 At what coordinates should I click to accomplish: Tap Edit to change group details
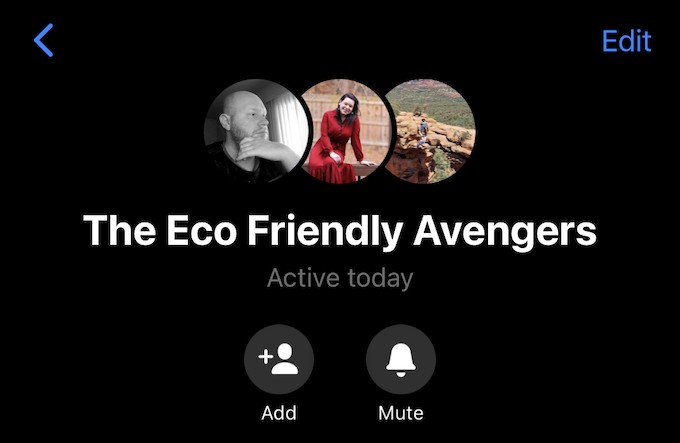pos(626,41)
